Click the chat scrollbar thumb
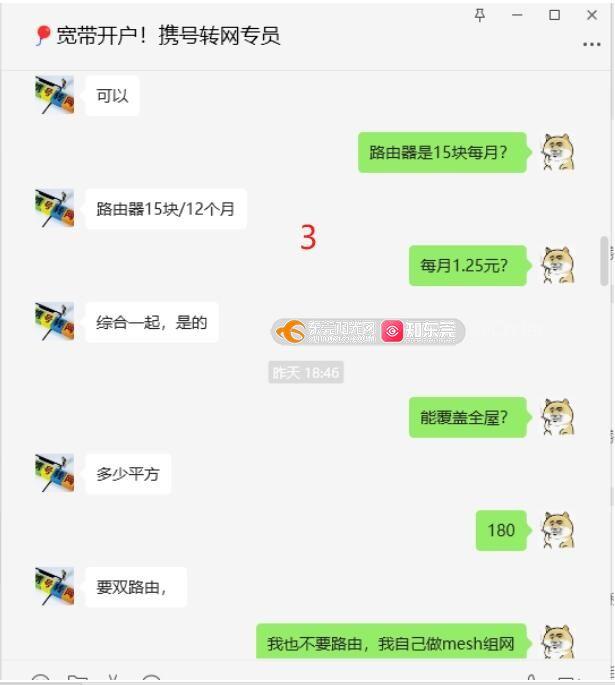 coord(604,262)
